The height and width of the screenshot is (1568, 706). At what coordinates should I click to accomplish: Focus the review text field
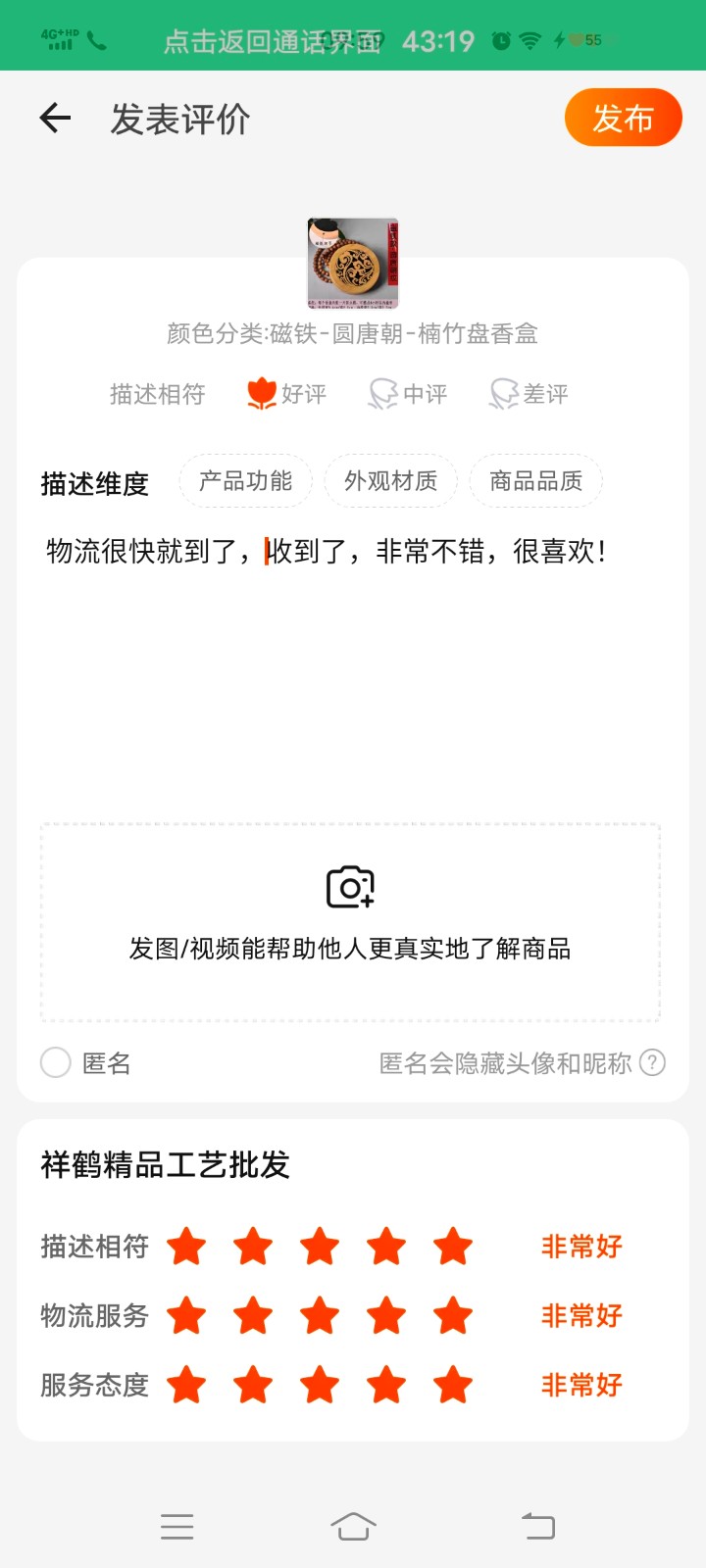[353, 666]
